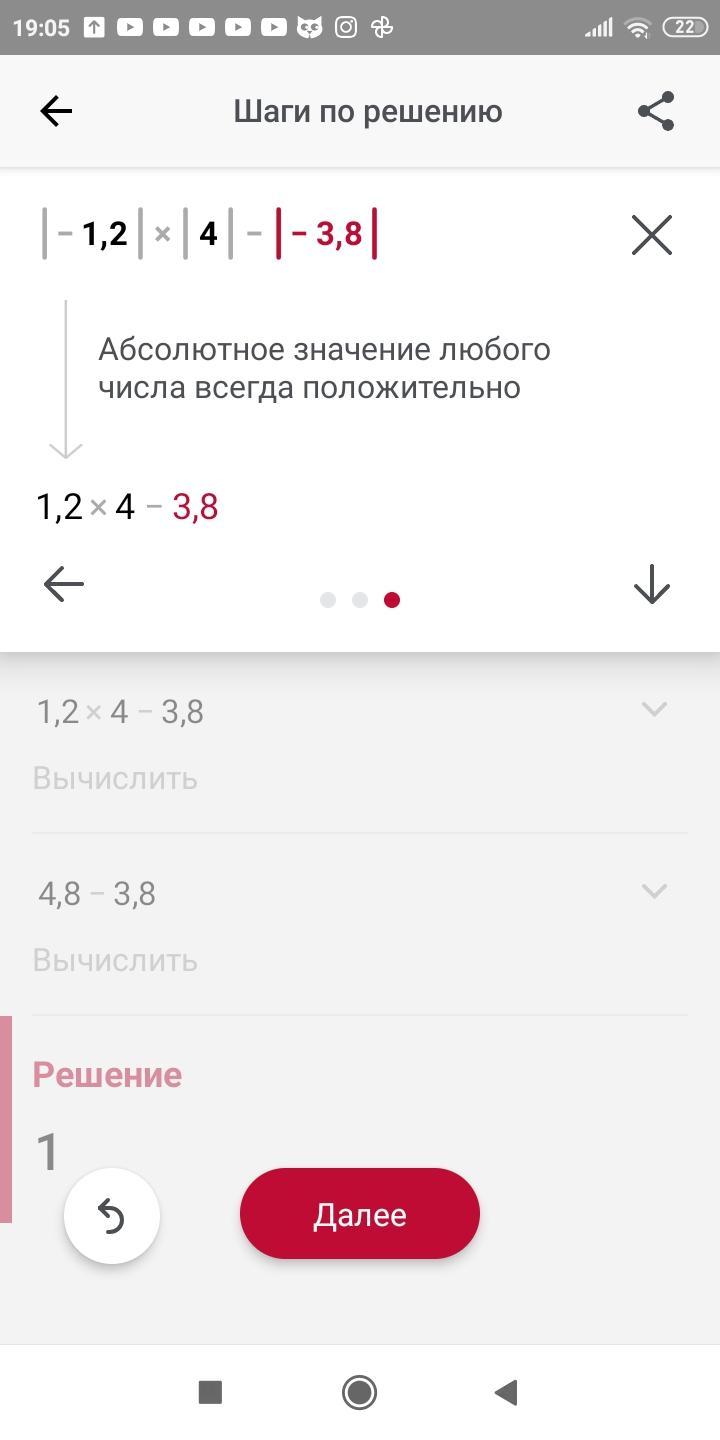Go back from the solution steps screen
The image size is (720, 1440).
click(56, 111)
